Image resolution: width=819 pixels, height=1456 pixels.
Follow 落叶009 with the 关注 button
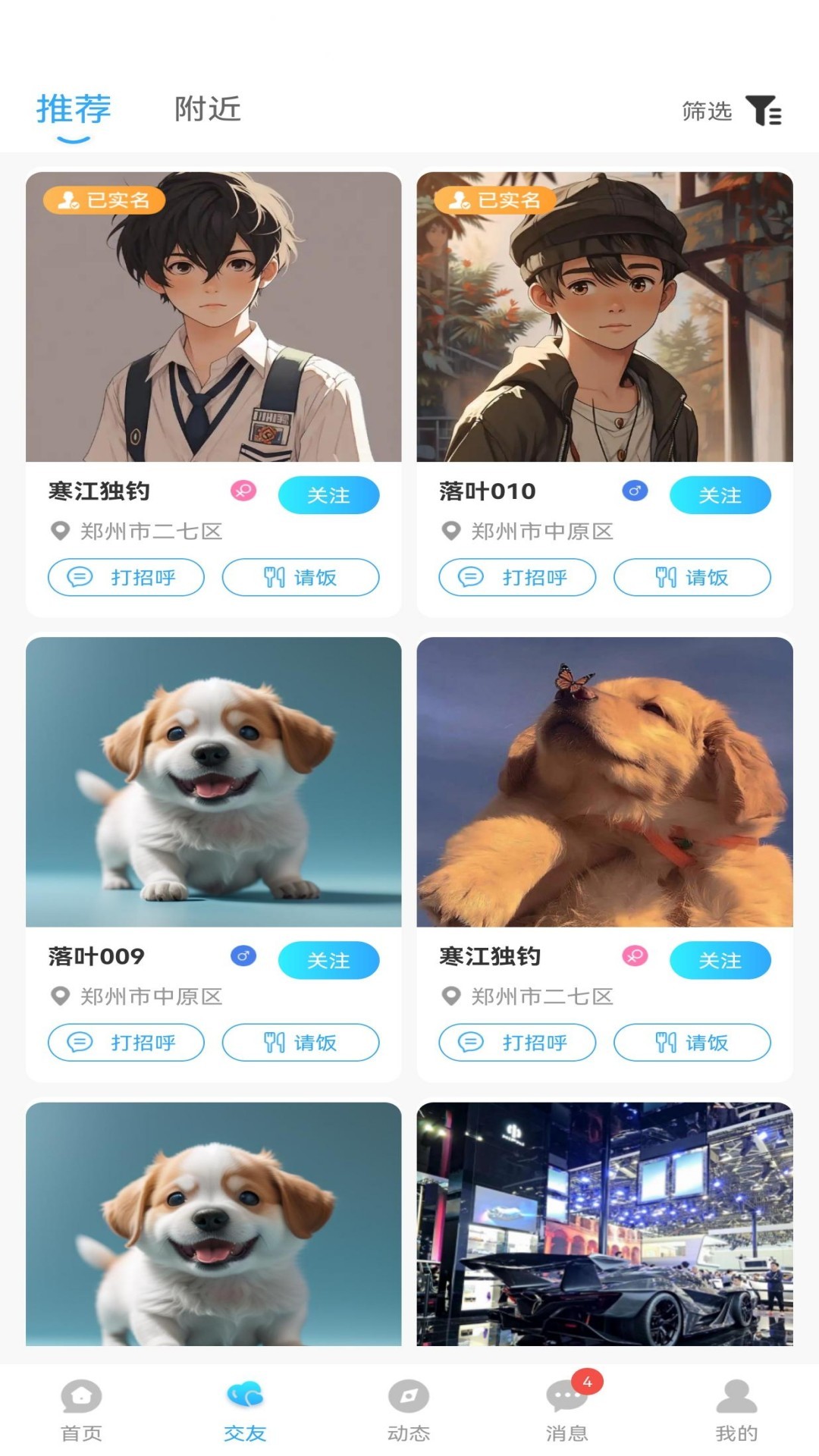328,960
